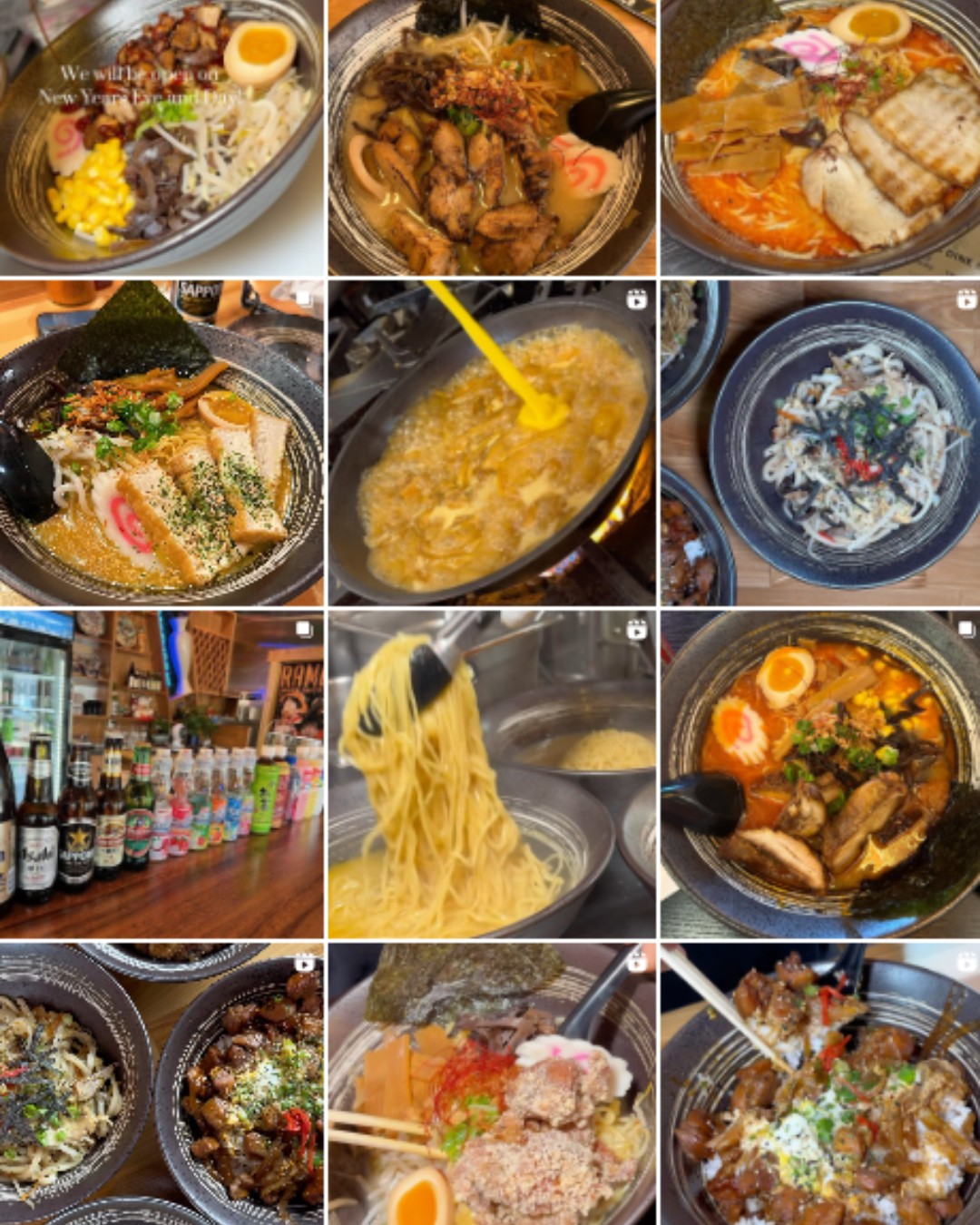Open the grilled chicken ramen post with black spoon
Image resolution: width=980 pixels, height=1225 pixels.
(x=491, y=136)
